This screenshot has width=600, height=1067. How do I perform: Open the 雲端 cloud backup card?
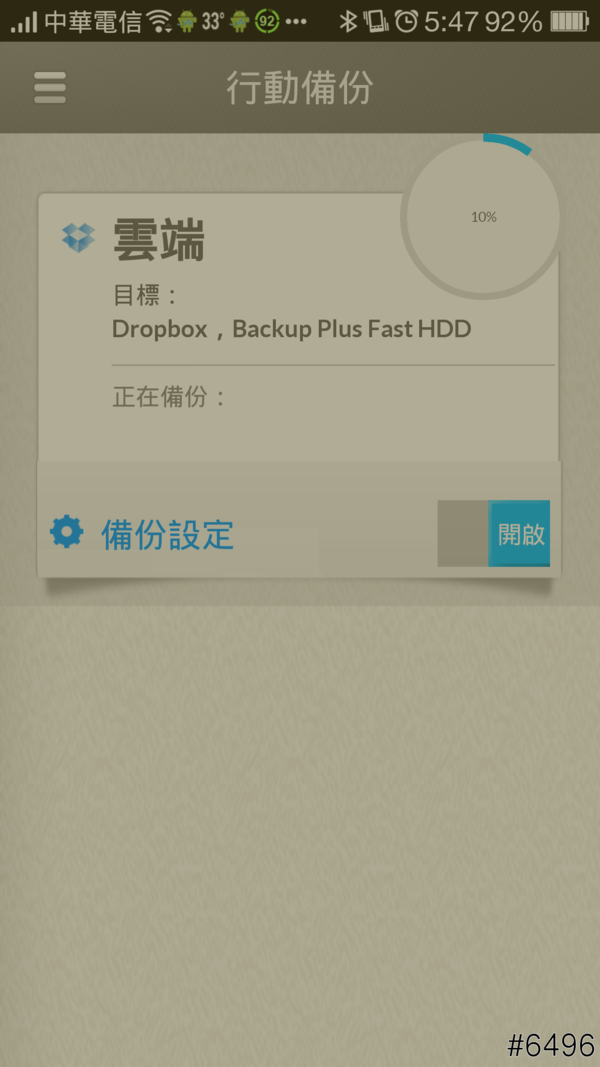[x=158, y=242]
